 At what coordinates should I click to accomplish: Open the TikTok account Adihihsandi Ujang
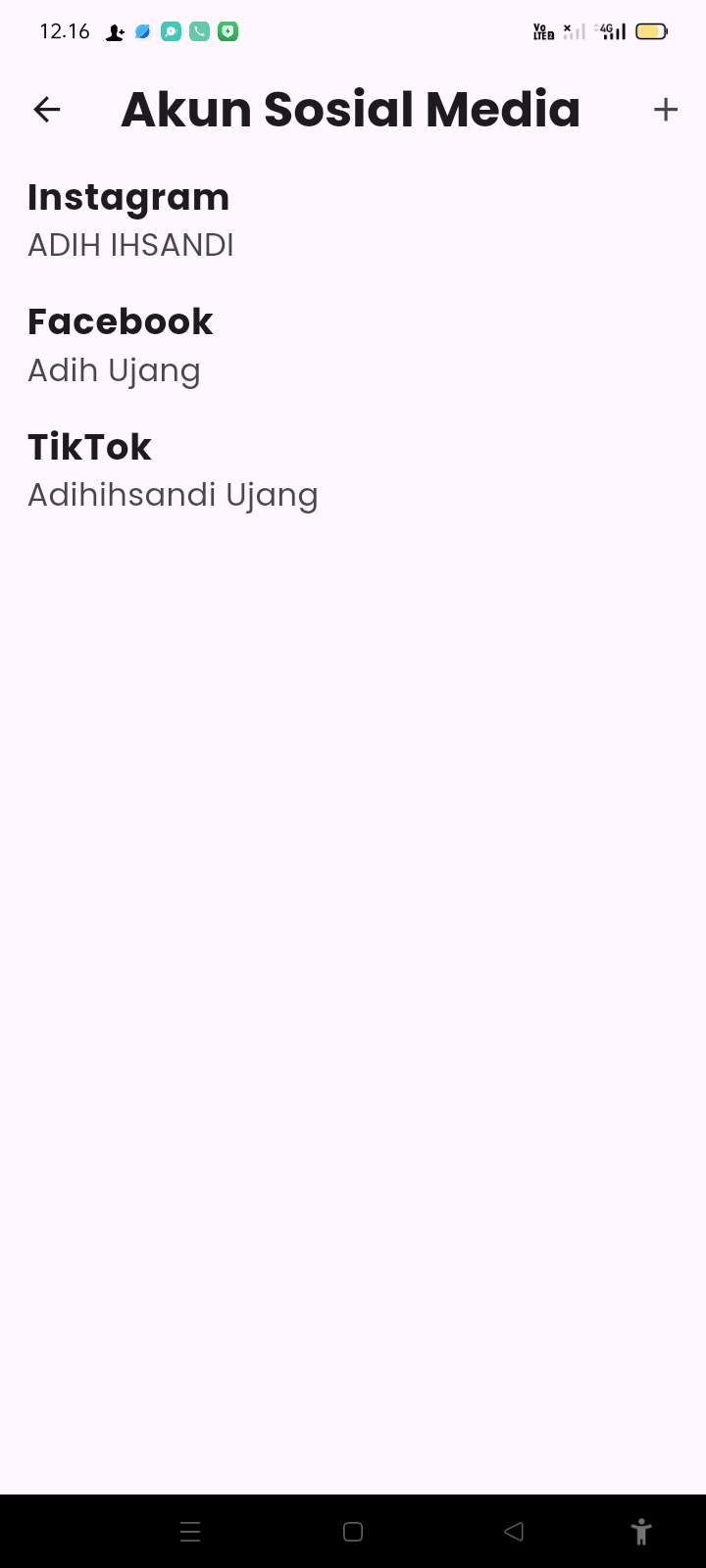[353, 471]
